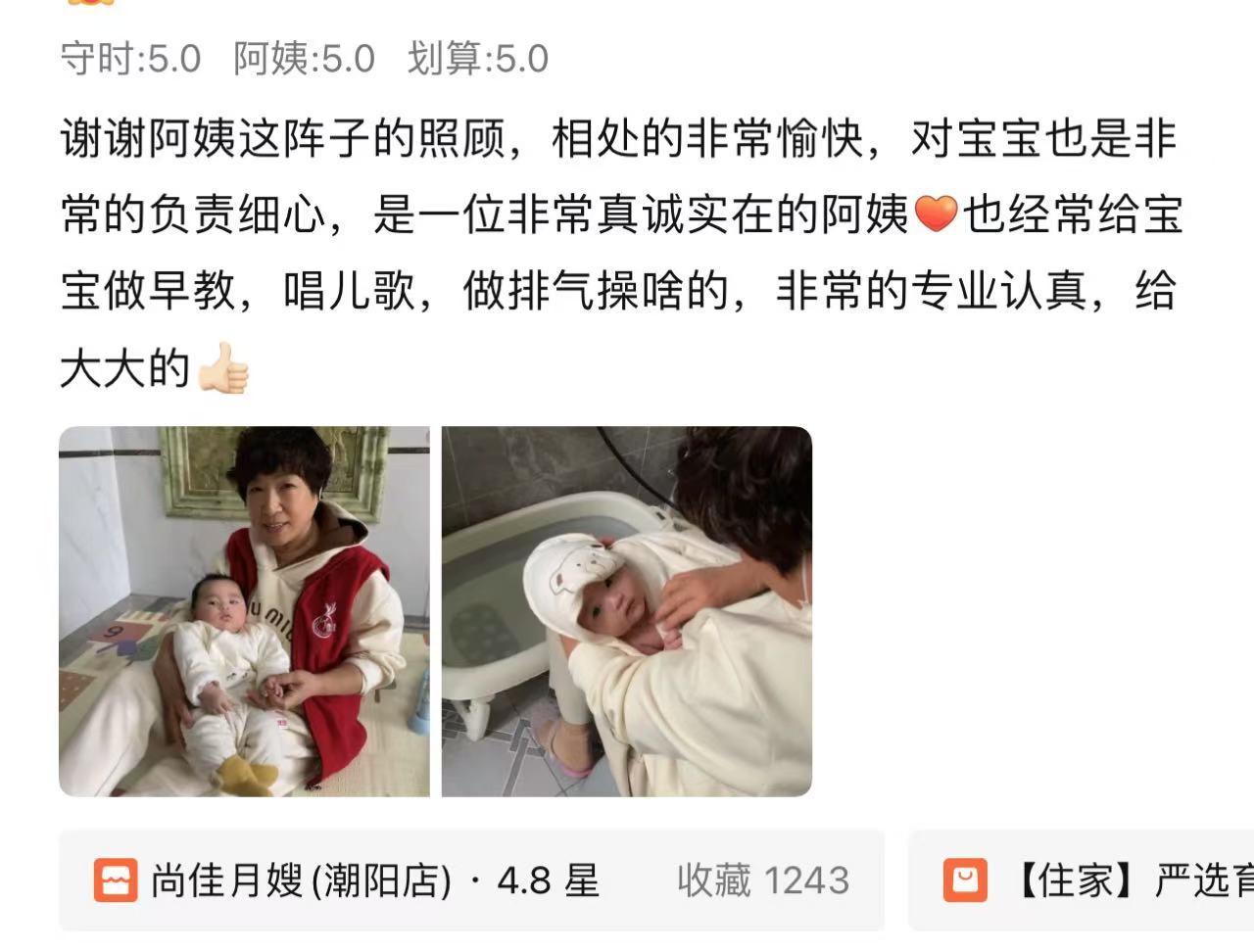Open the 尚佳月嫂 (潮阳店) shop card
This screenshot has height=952, width=1254.
[x=470, y=880]
